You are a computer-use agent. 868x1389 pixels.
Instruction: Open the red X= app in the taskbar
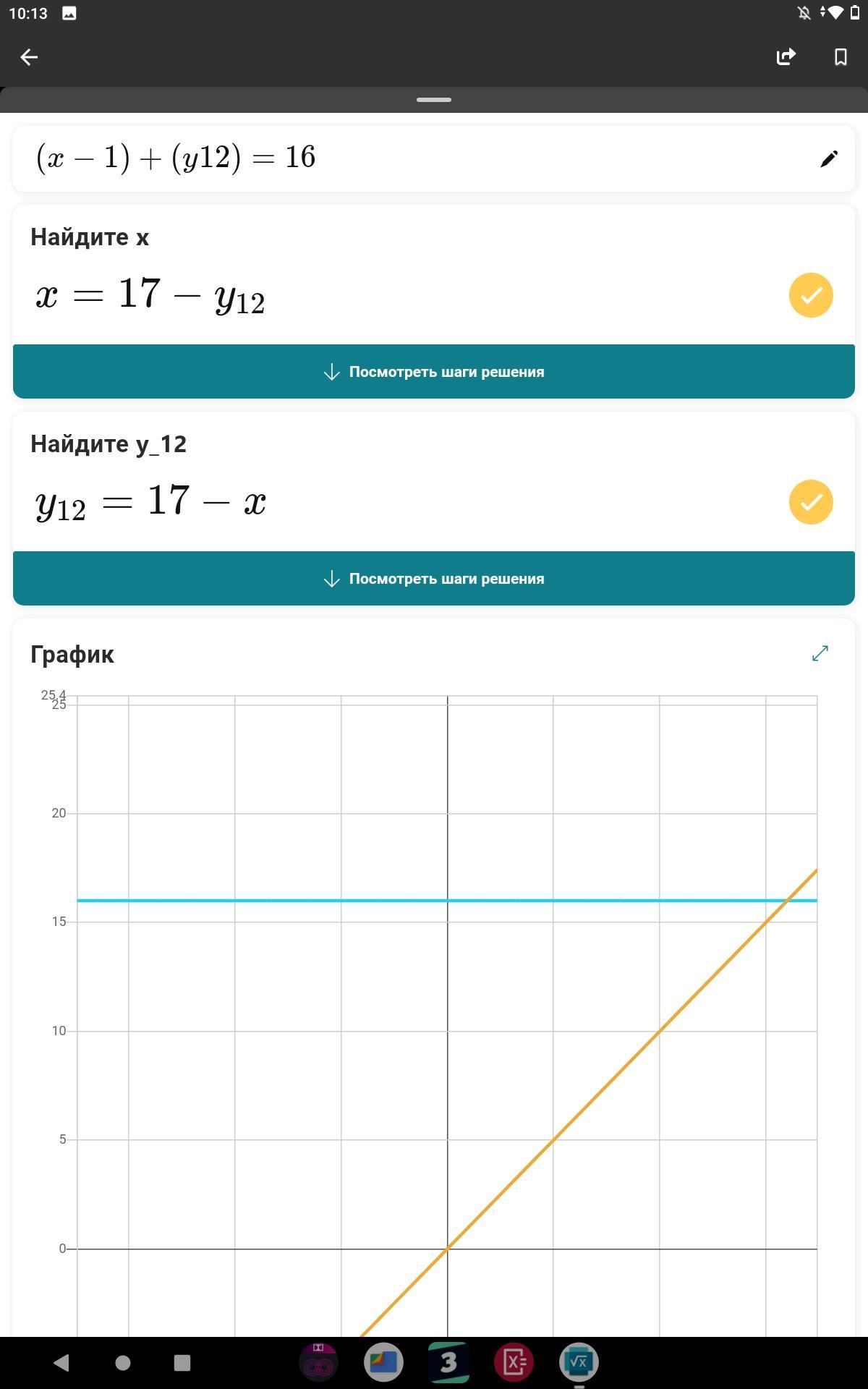click(514, 1363)
